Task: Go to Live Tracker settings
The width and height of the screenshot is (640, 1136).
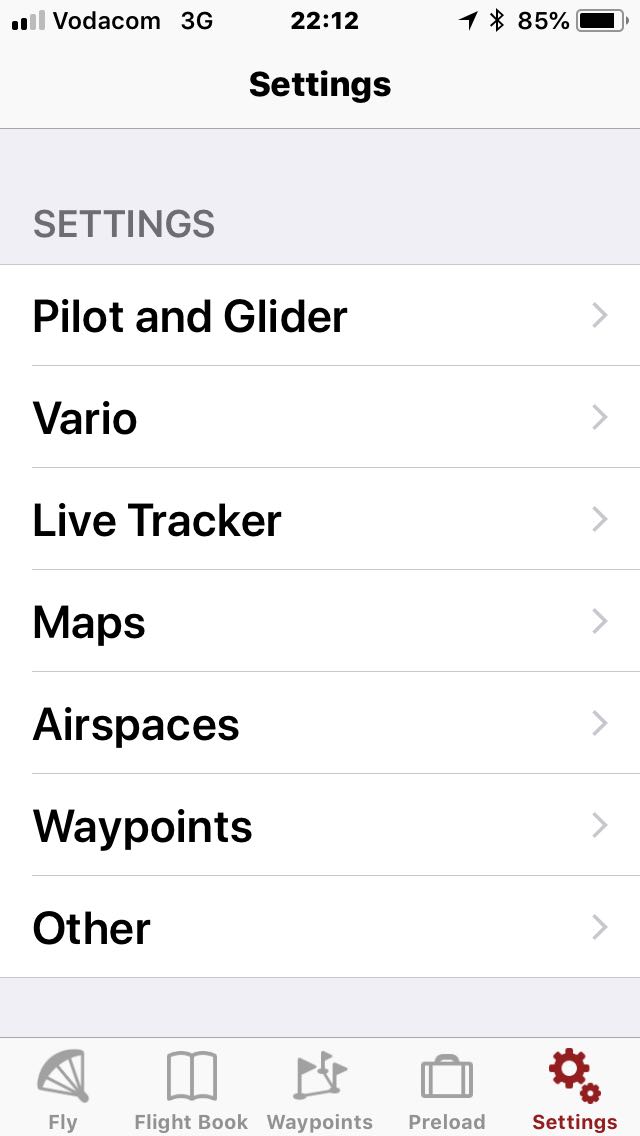Action: [320, 520]
